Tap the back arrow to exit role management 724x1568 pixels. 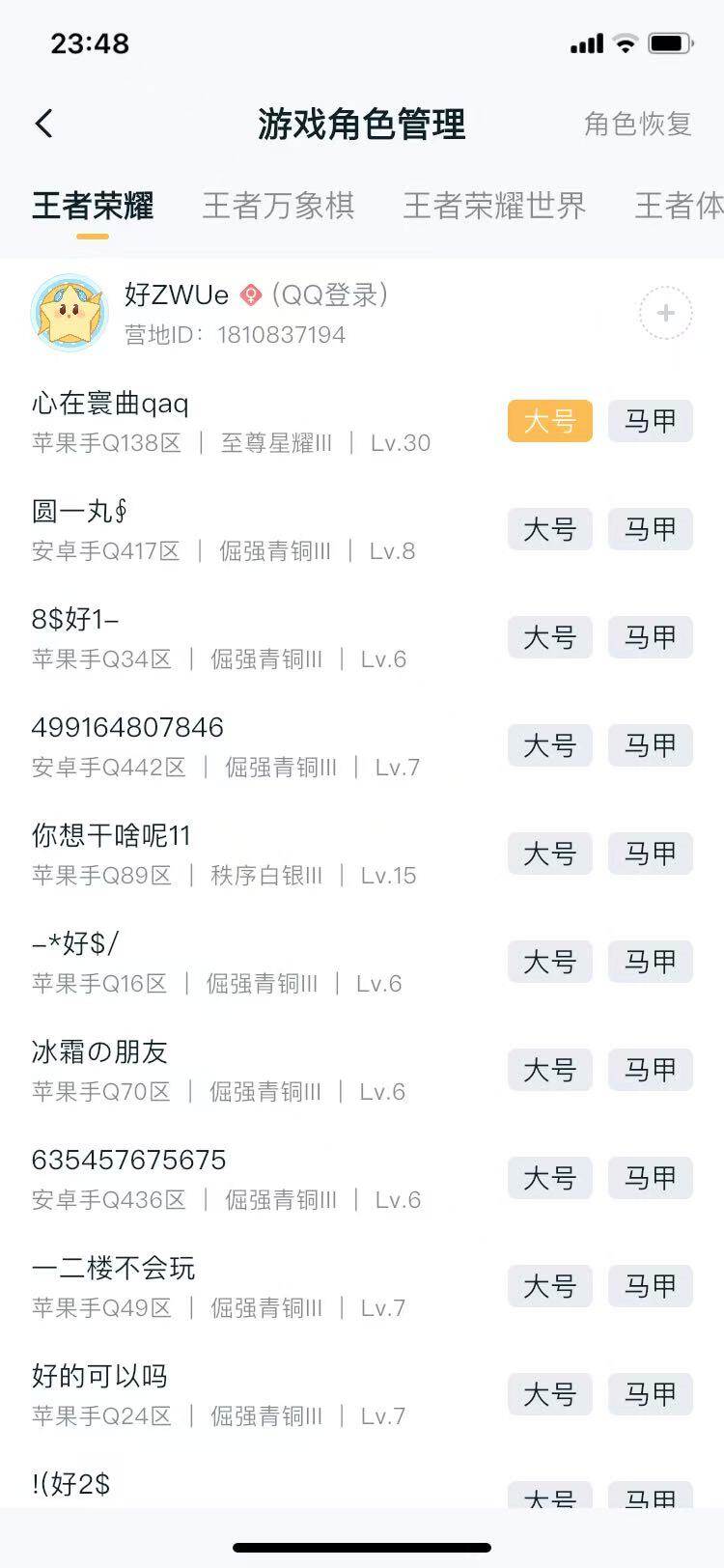42,124
